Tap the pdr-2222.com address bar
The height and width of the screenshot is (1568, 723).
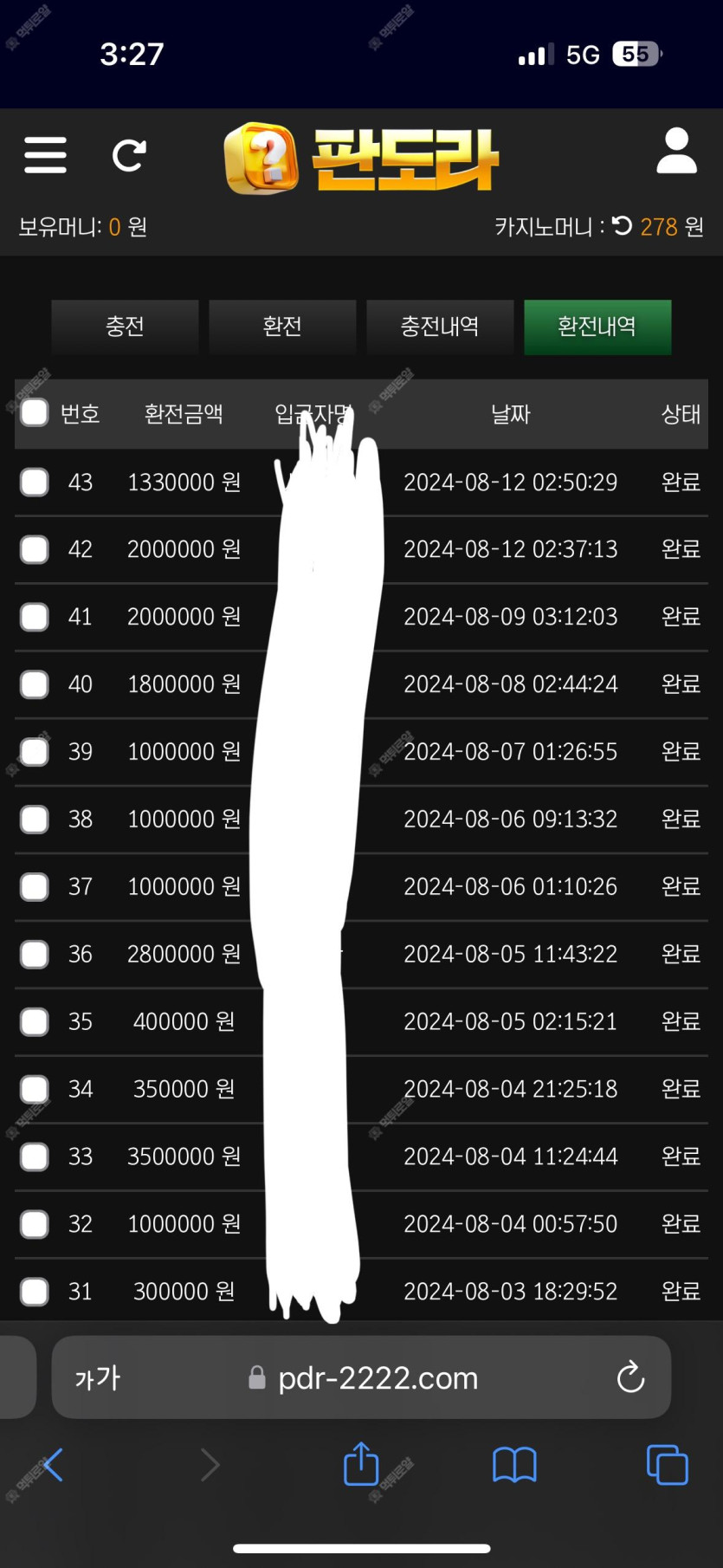pos(377,1377)
